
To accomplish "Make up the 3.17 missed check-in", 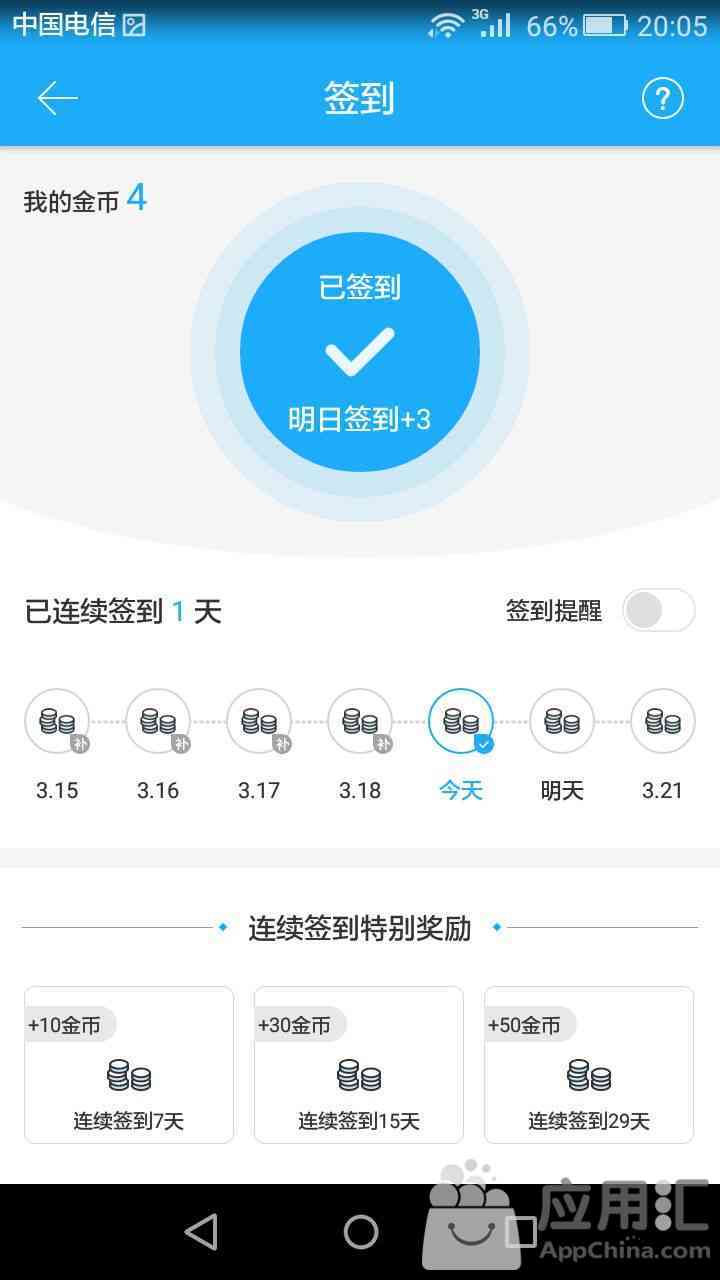I will 259,721.
